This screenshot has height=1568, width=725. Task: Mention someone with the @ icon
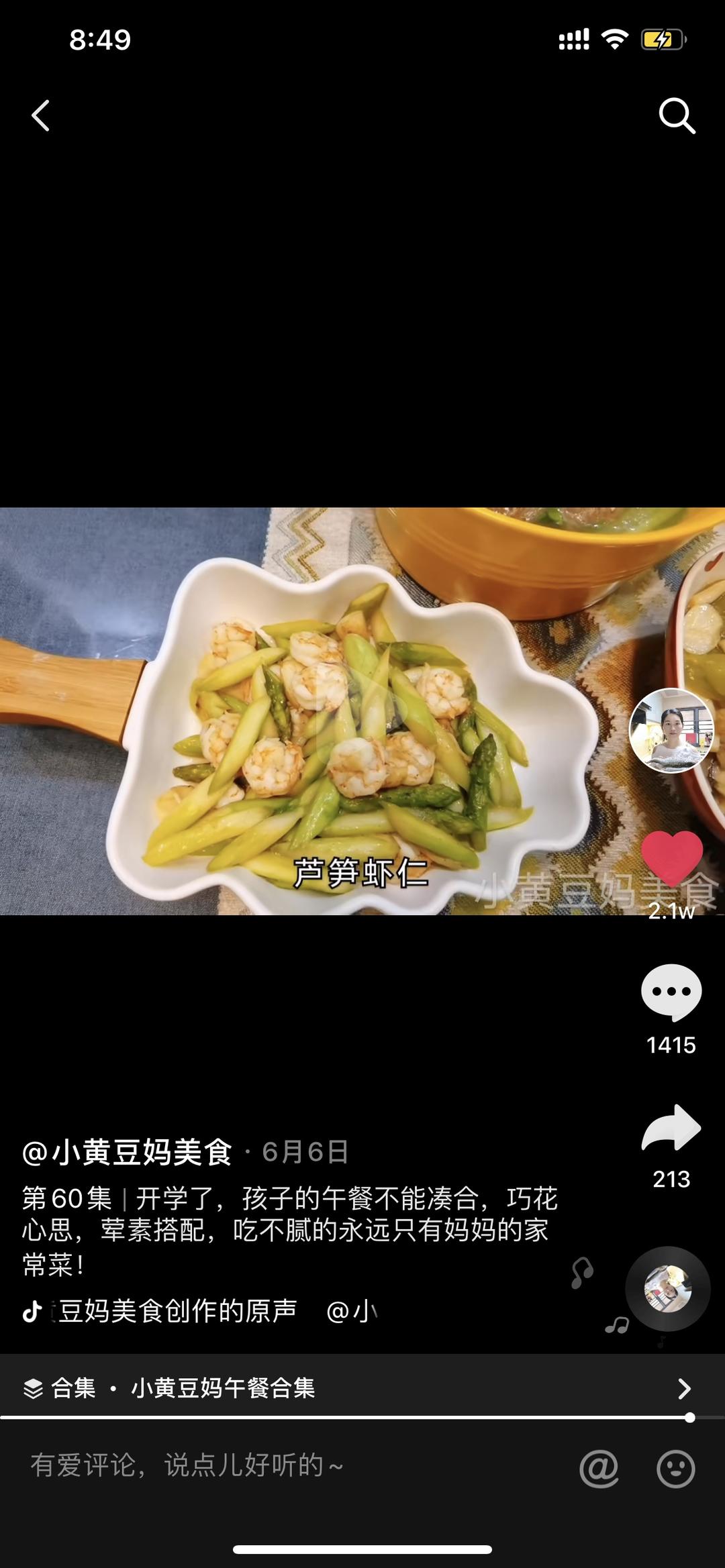[599, 1468]
